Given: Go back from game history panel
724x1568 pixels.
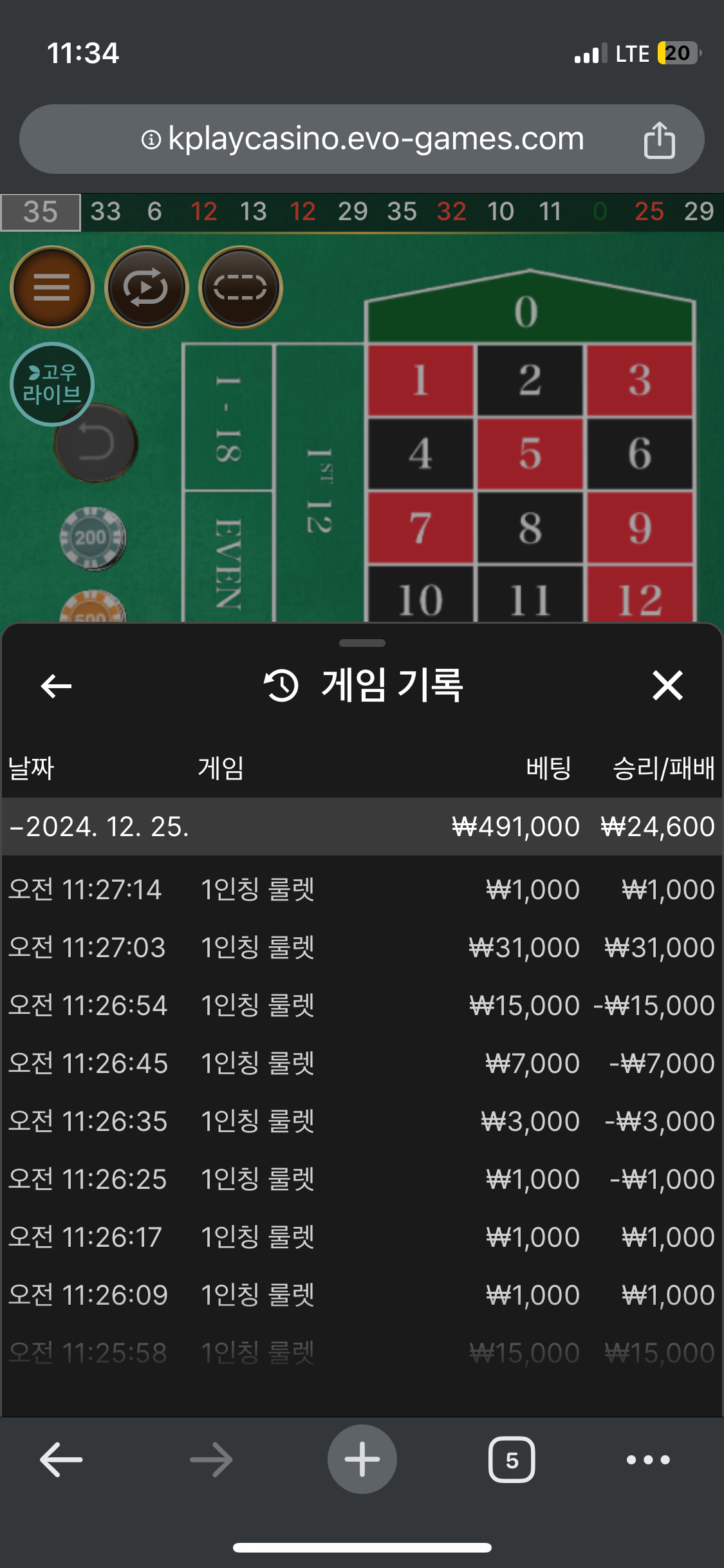Looking at the screenshot, I should click(56, 686).
